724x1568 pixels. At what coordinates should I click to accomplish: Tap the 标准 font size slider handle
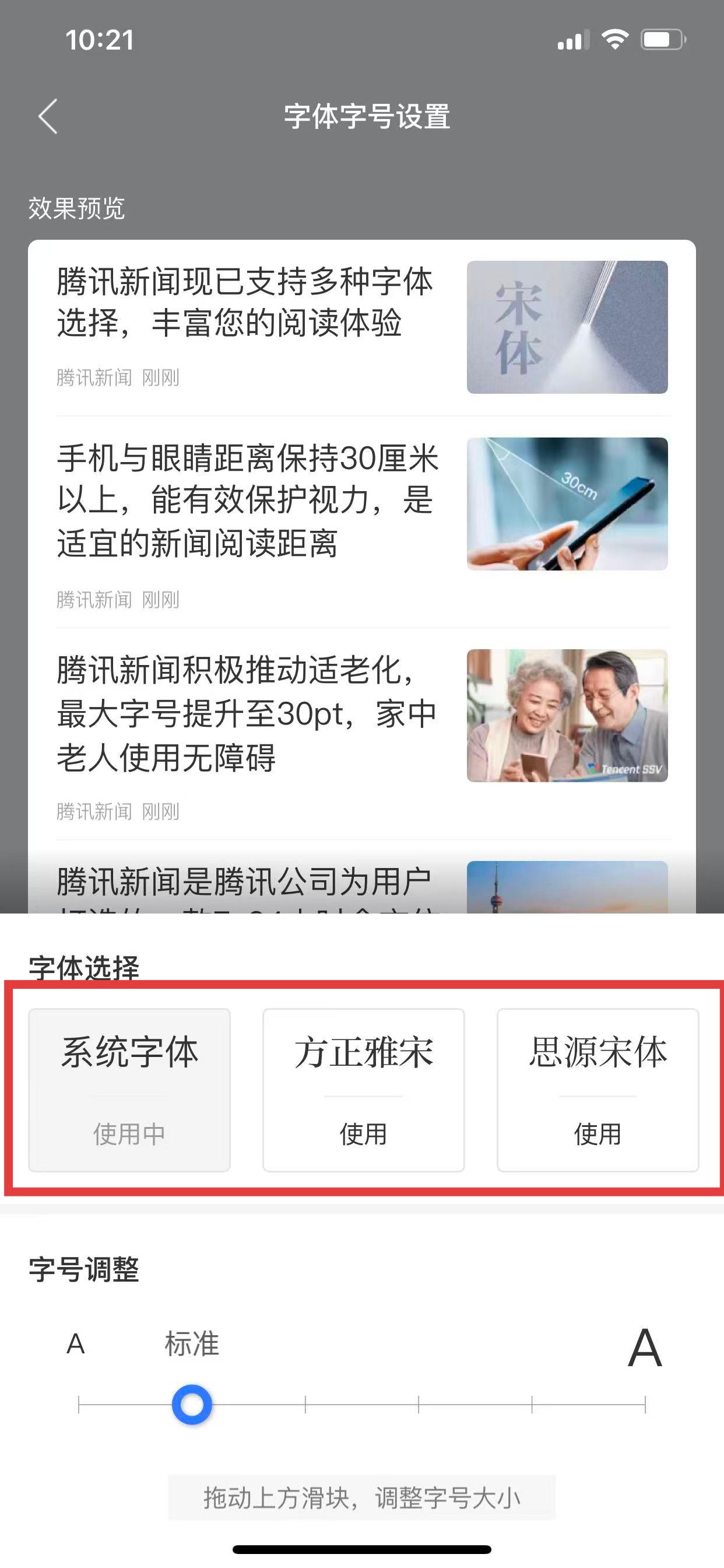click(x=192, y=1405)
